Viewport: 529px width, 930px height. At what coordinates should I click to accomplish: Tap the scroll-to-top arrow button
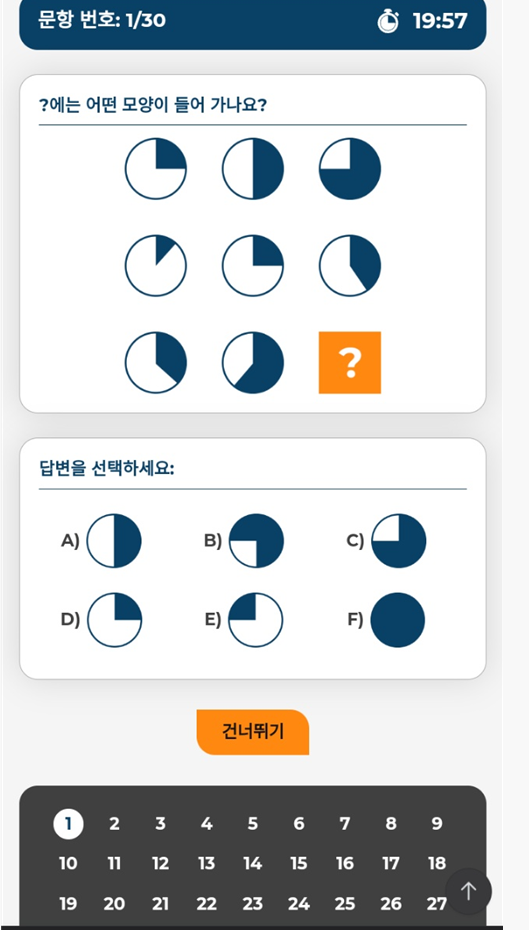click(x=469, y=891)
